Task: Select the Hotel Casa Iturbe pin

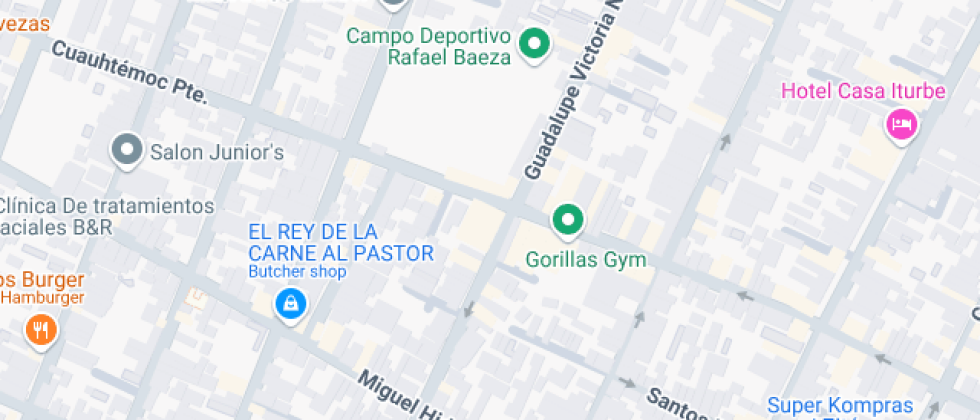Action: 902,124
